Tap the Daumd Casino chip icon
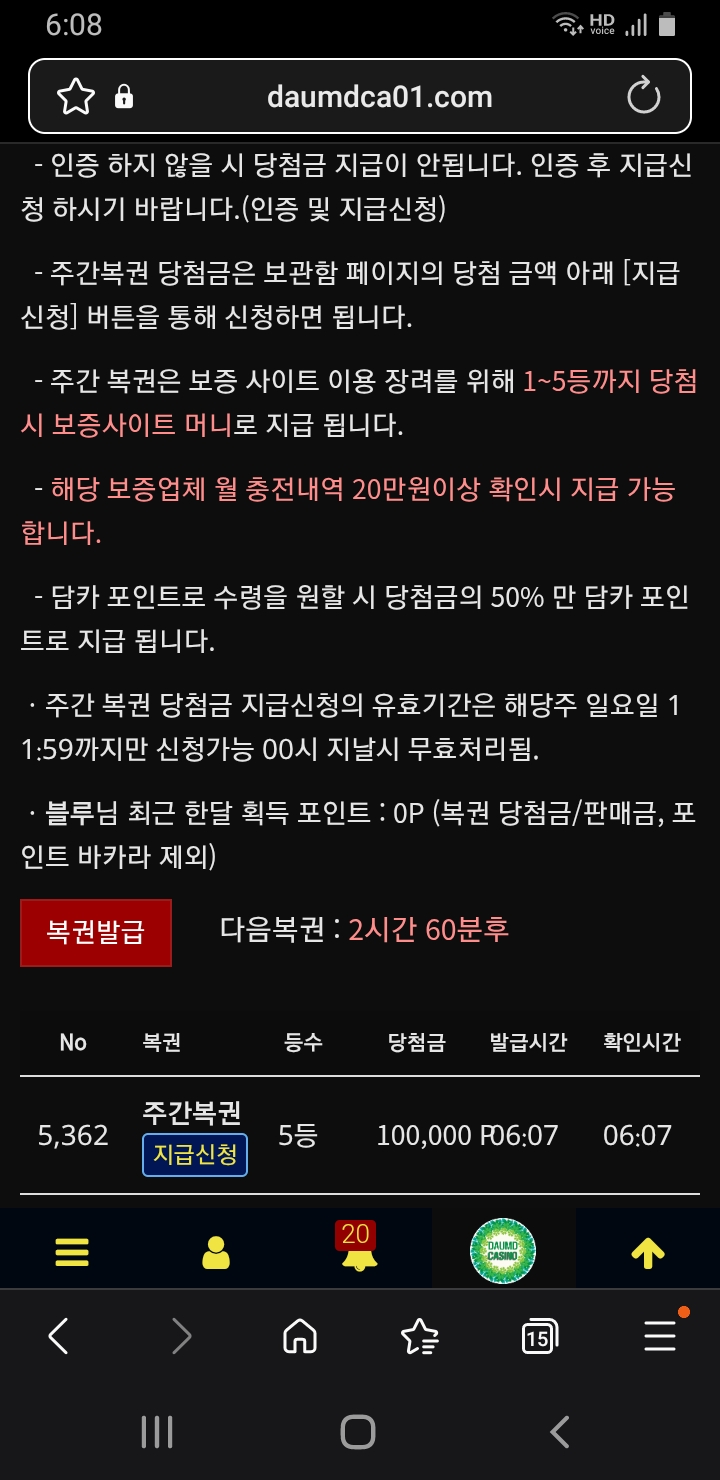This screenshot has width=720, height=1480. [503, 1250]
